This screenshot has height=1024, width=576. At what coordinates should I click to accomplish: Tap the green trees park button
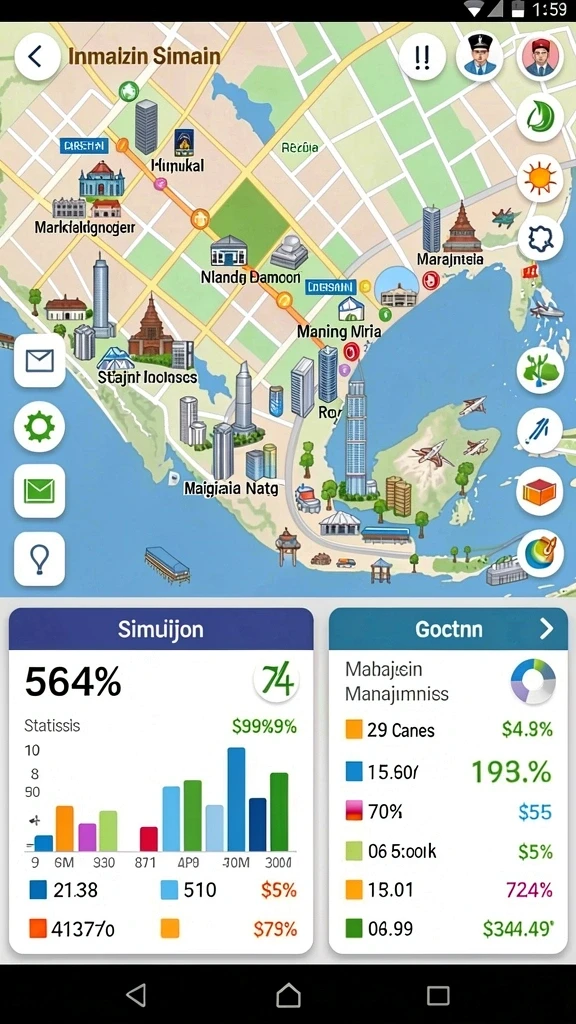point(539,369)
